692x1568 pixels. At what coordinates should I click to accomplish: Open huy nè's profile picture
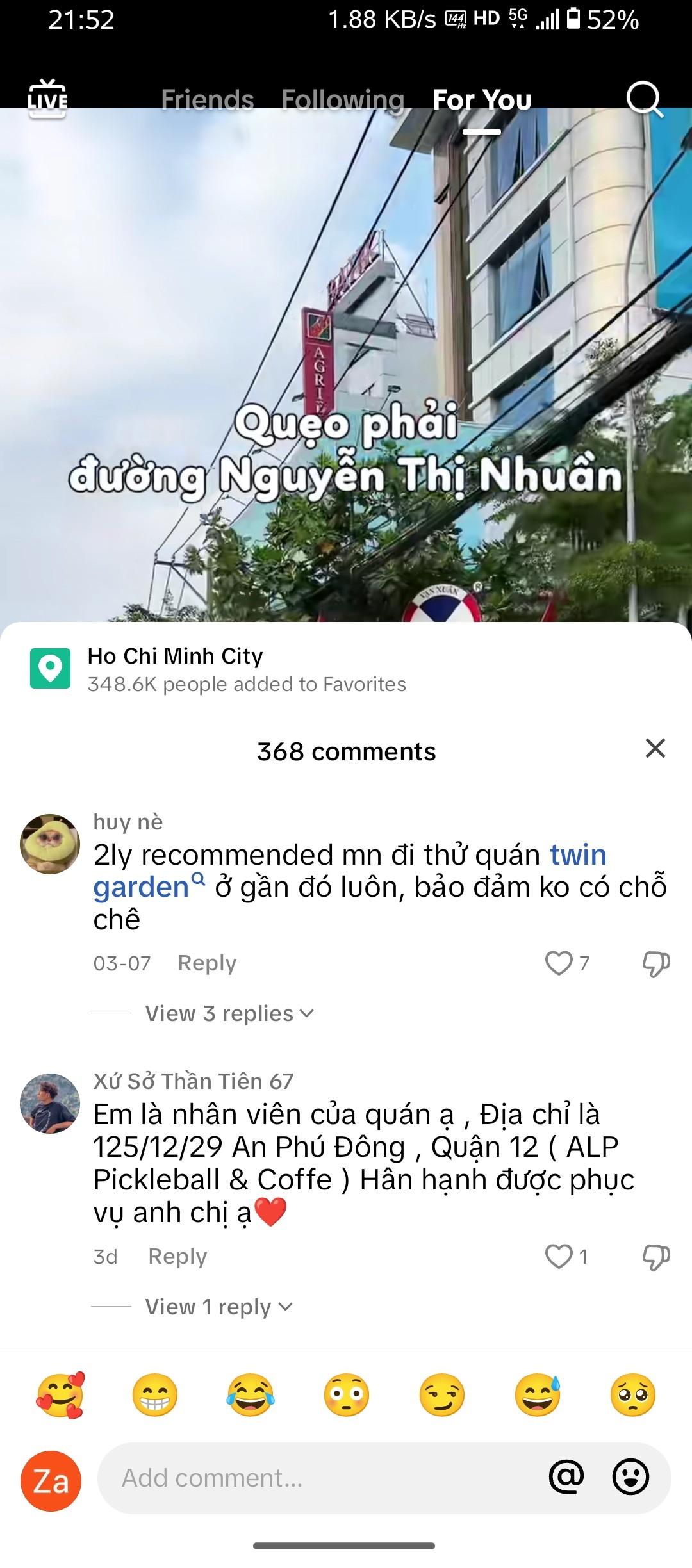click(50, 844)
